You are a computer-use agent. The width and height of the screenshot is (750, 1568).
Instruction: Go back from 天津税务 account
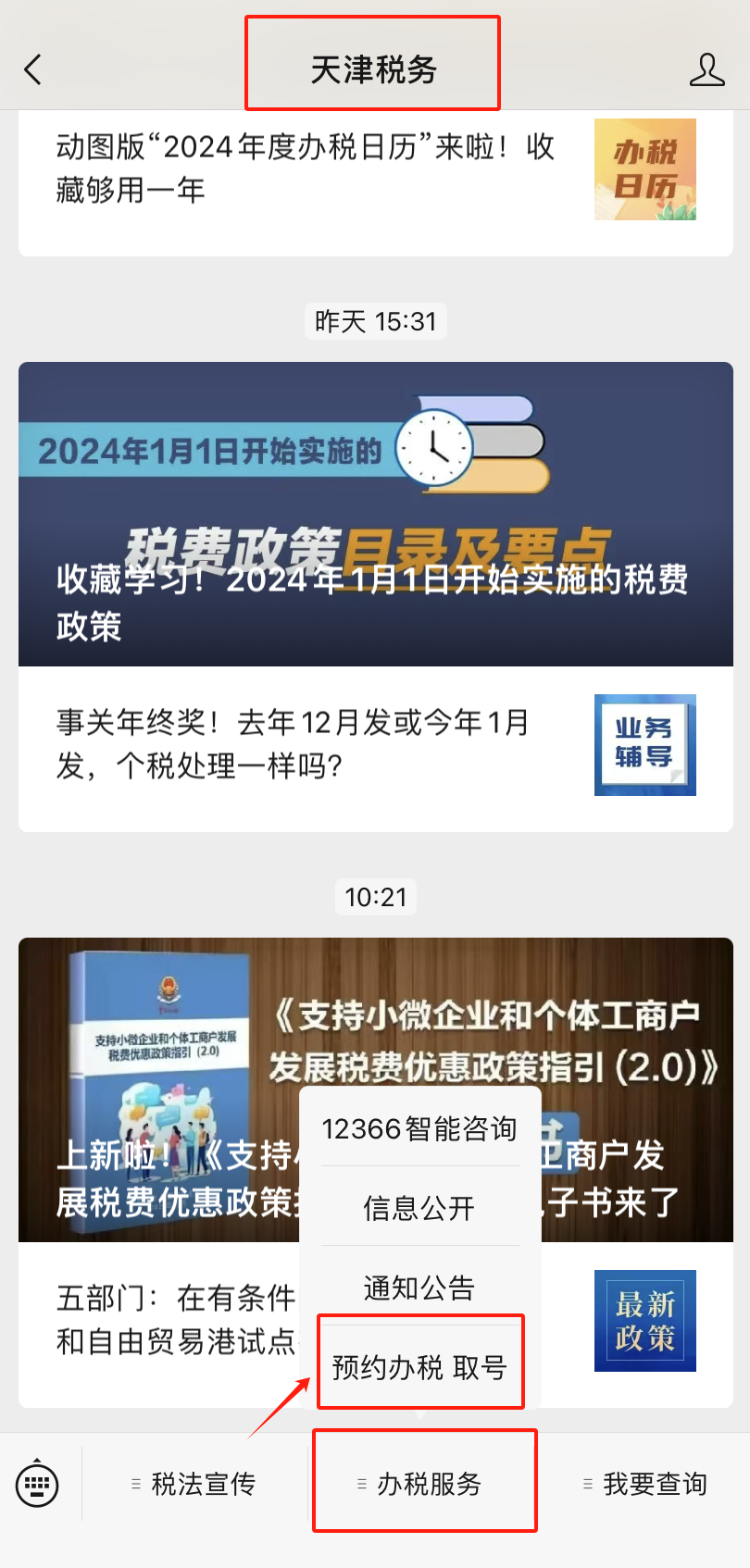(x=33, y=69)
